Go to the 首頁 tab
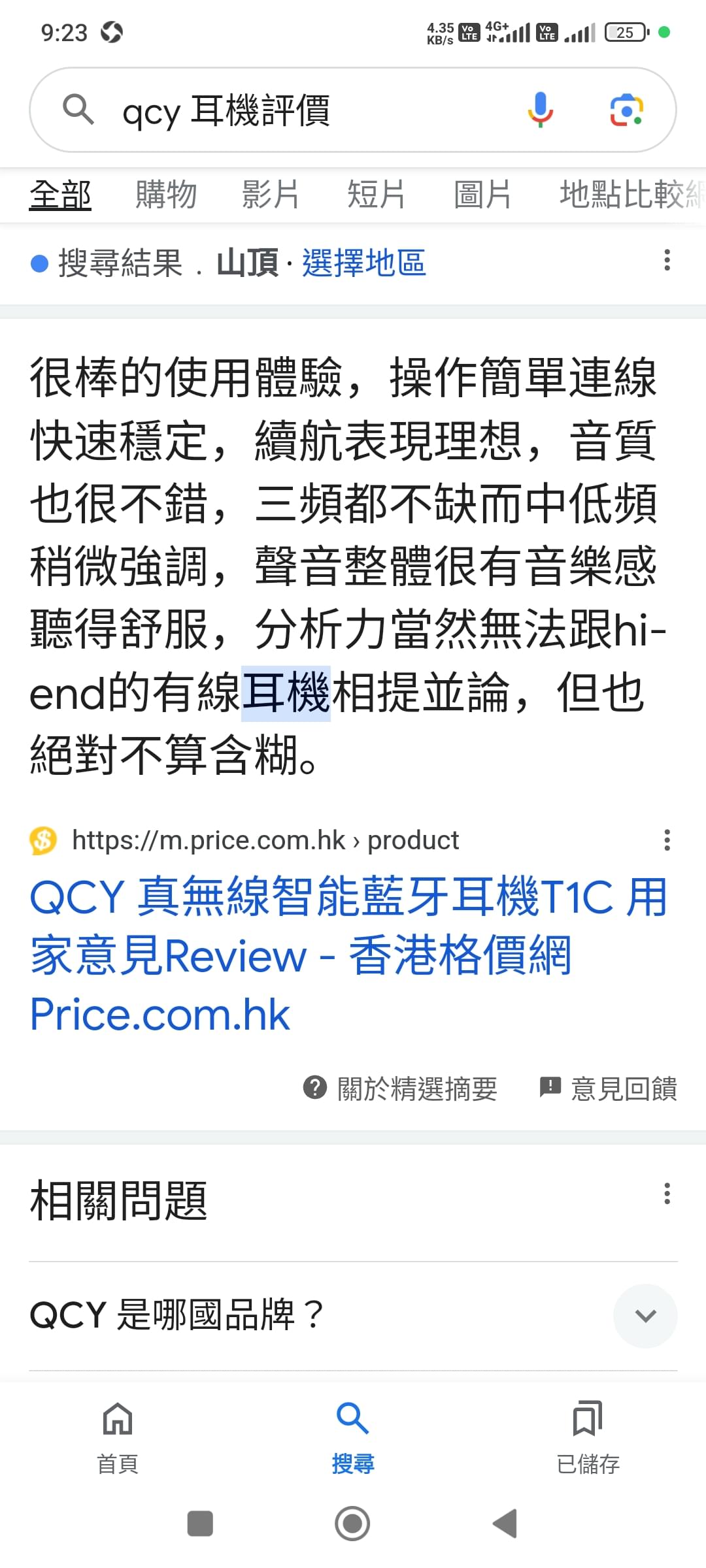Viewport: 706px width, 1568px height. (x=118, y=1437)
